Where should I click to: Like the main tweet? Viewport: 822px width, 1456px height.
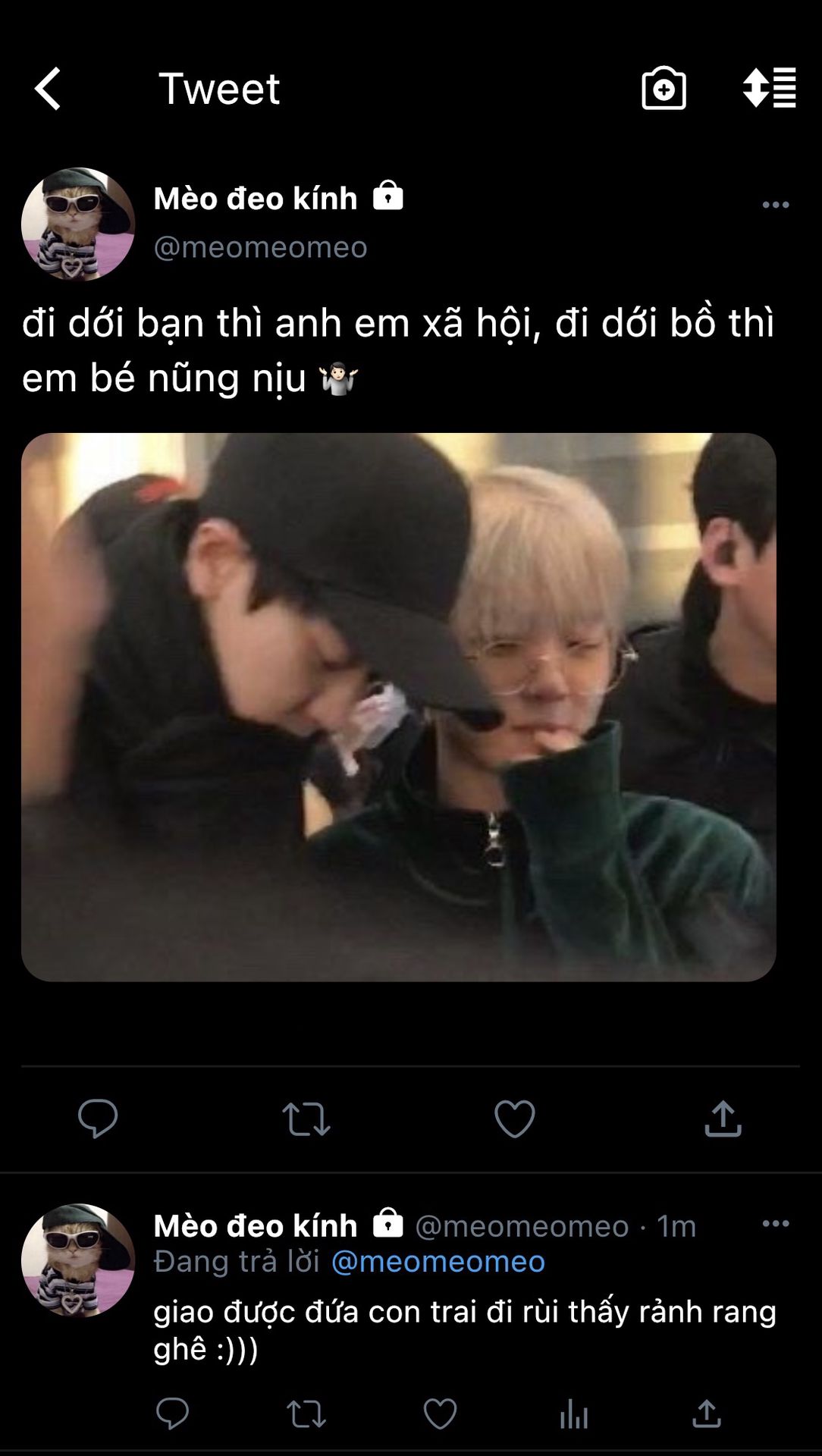tap(514, 1119)
